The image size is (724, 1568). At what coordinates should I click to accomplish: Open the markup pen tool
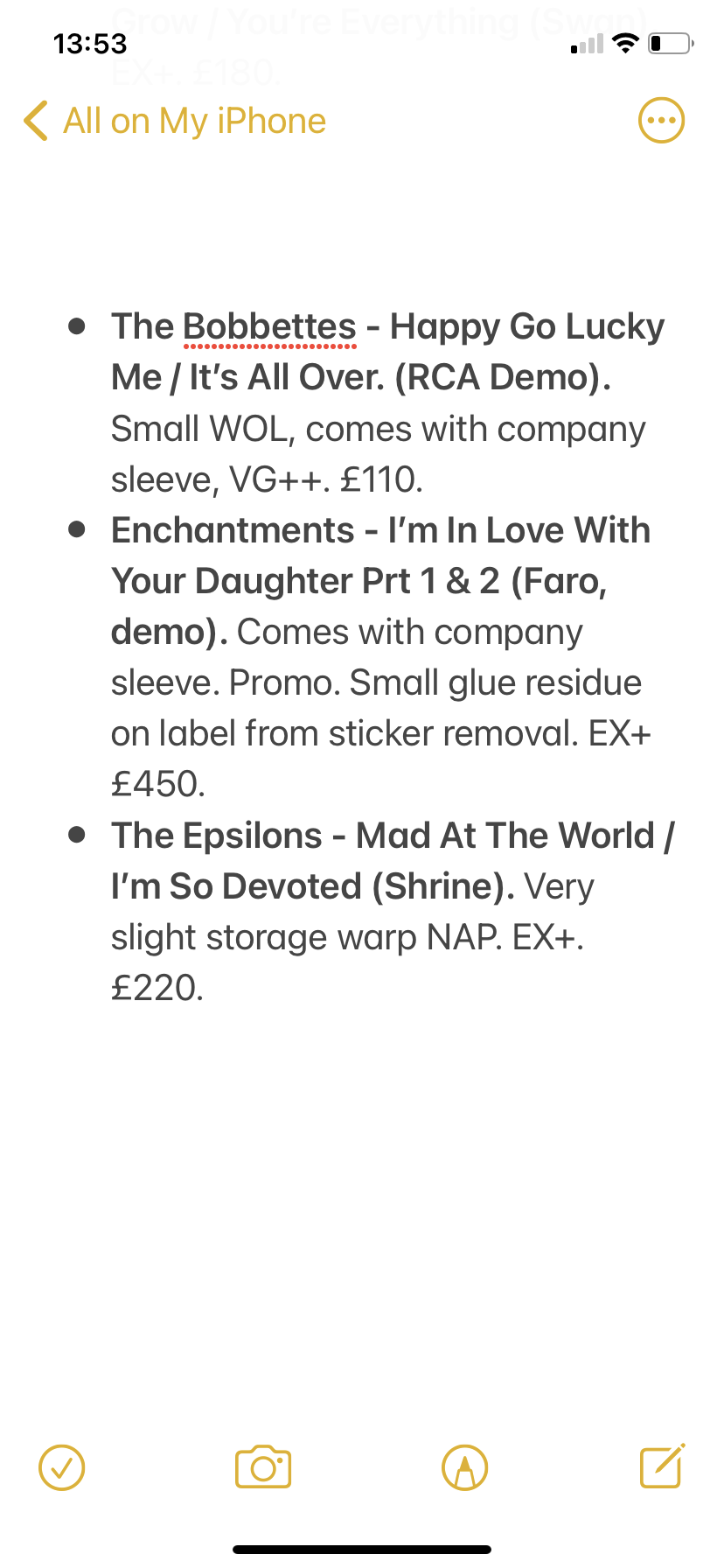click(465, 1467)
